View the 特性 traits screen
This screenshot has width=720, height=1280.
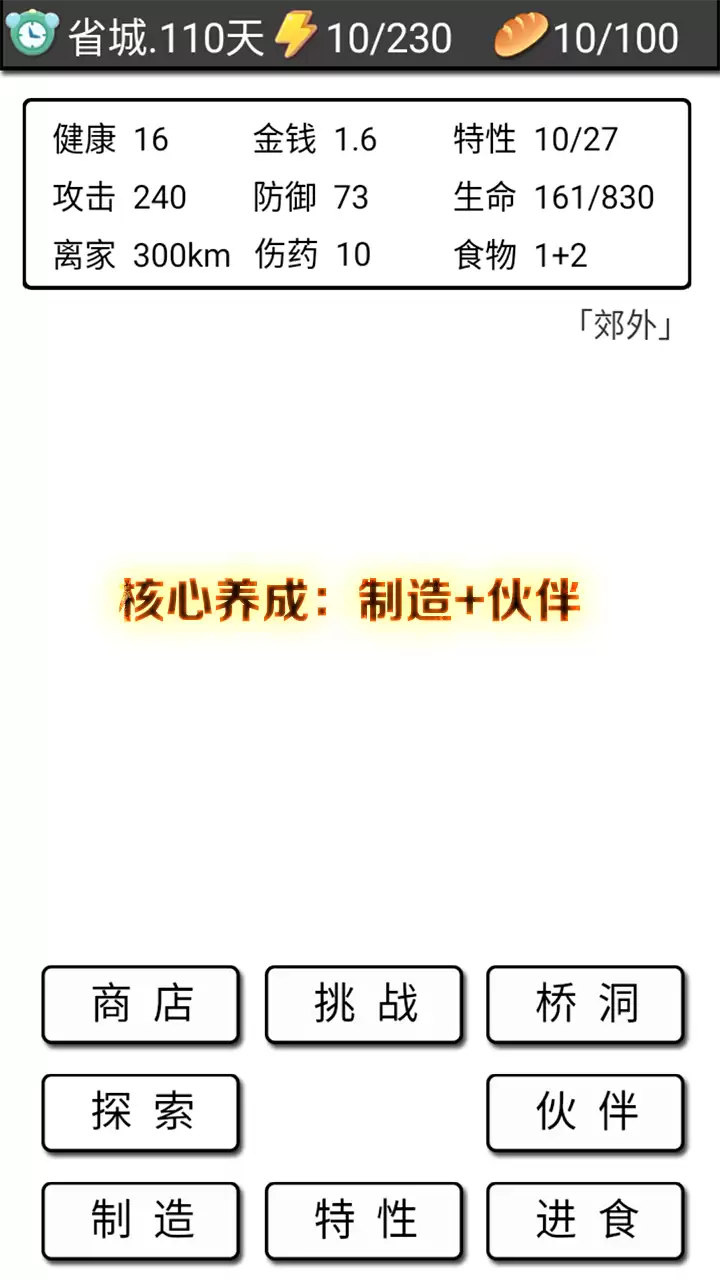(x=364, y=1220)
